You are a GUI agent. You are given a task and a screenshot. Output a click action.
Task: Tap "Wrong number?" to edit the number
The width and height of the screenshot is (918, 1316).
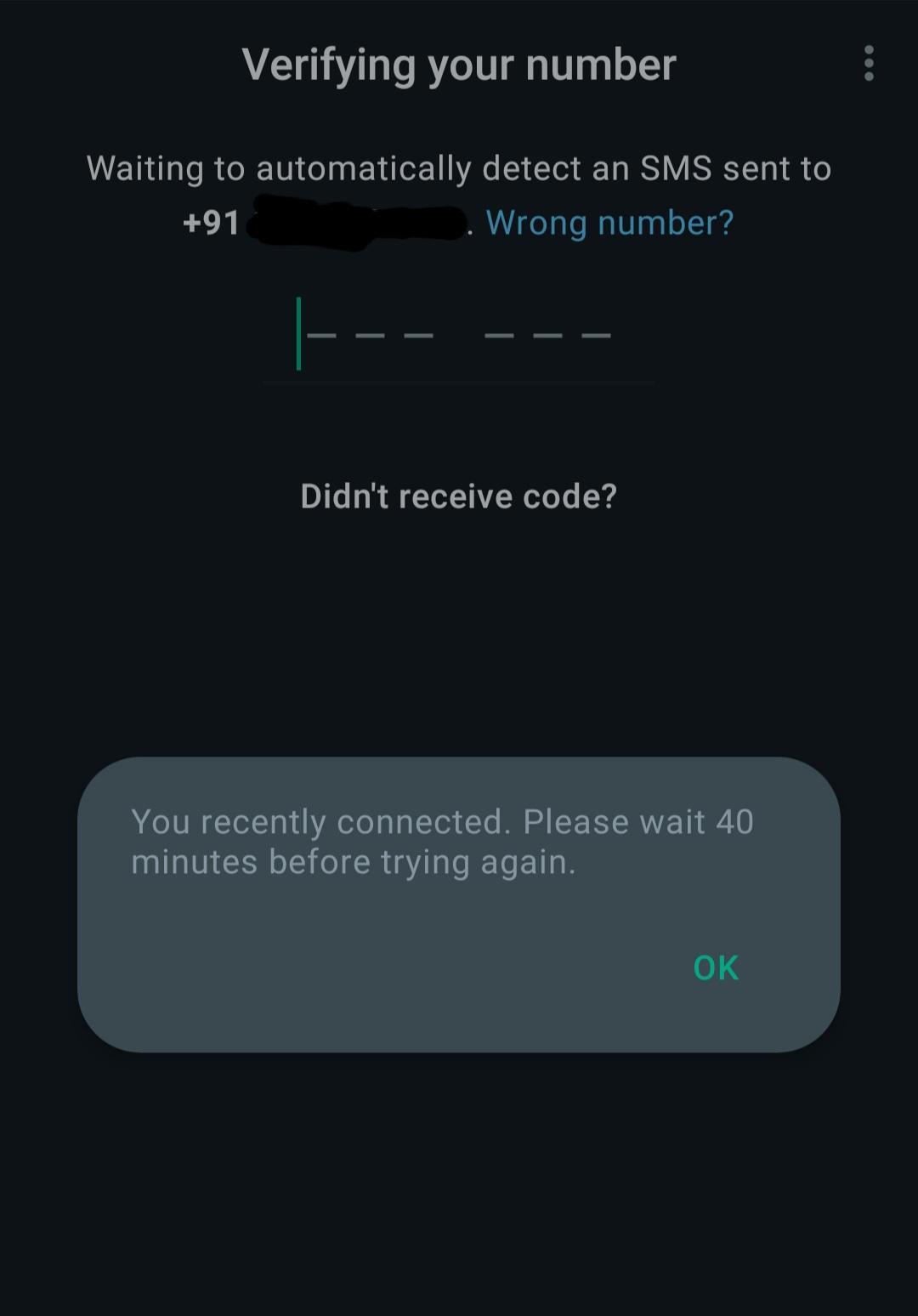click(609, 222)
